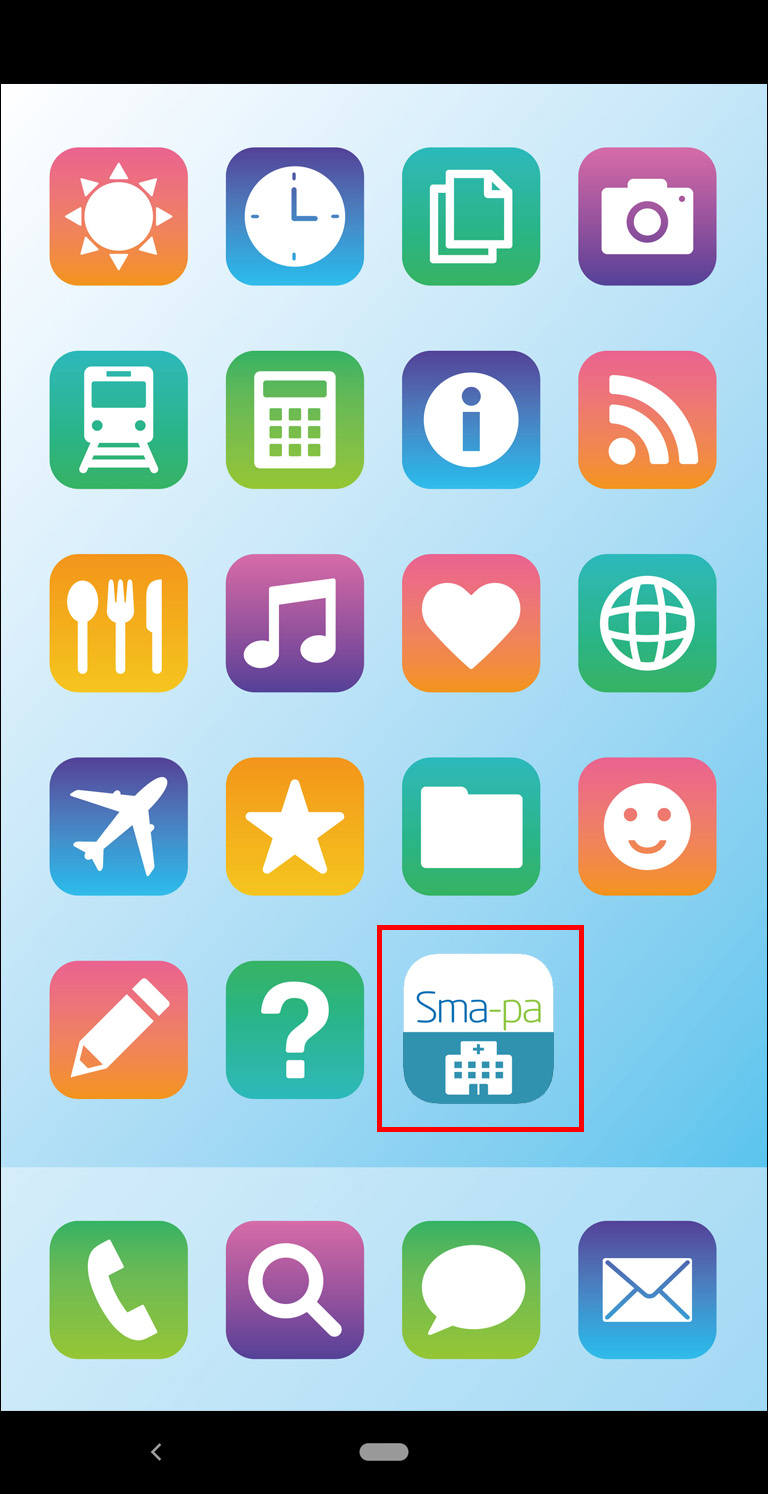
Task: Open the airplane travel app
Action: pos(119,825)
